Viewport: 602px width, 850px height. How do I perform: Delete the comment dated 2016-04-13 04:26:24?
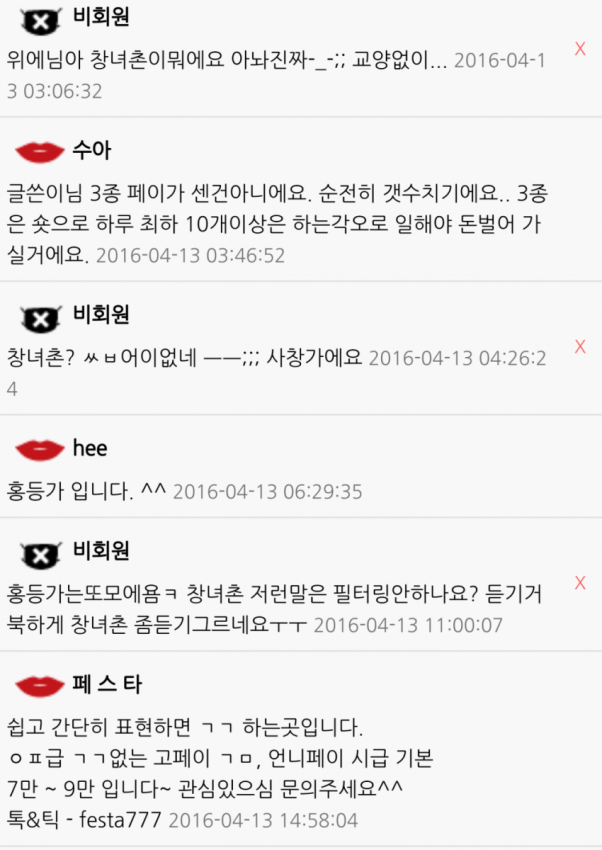coord(580,346)
